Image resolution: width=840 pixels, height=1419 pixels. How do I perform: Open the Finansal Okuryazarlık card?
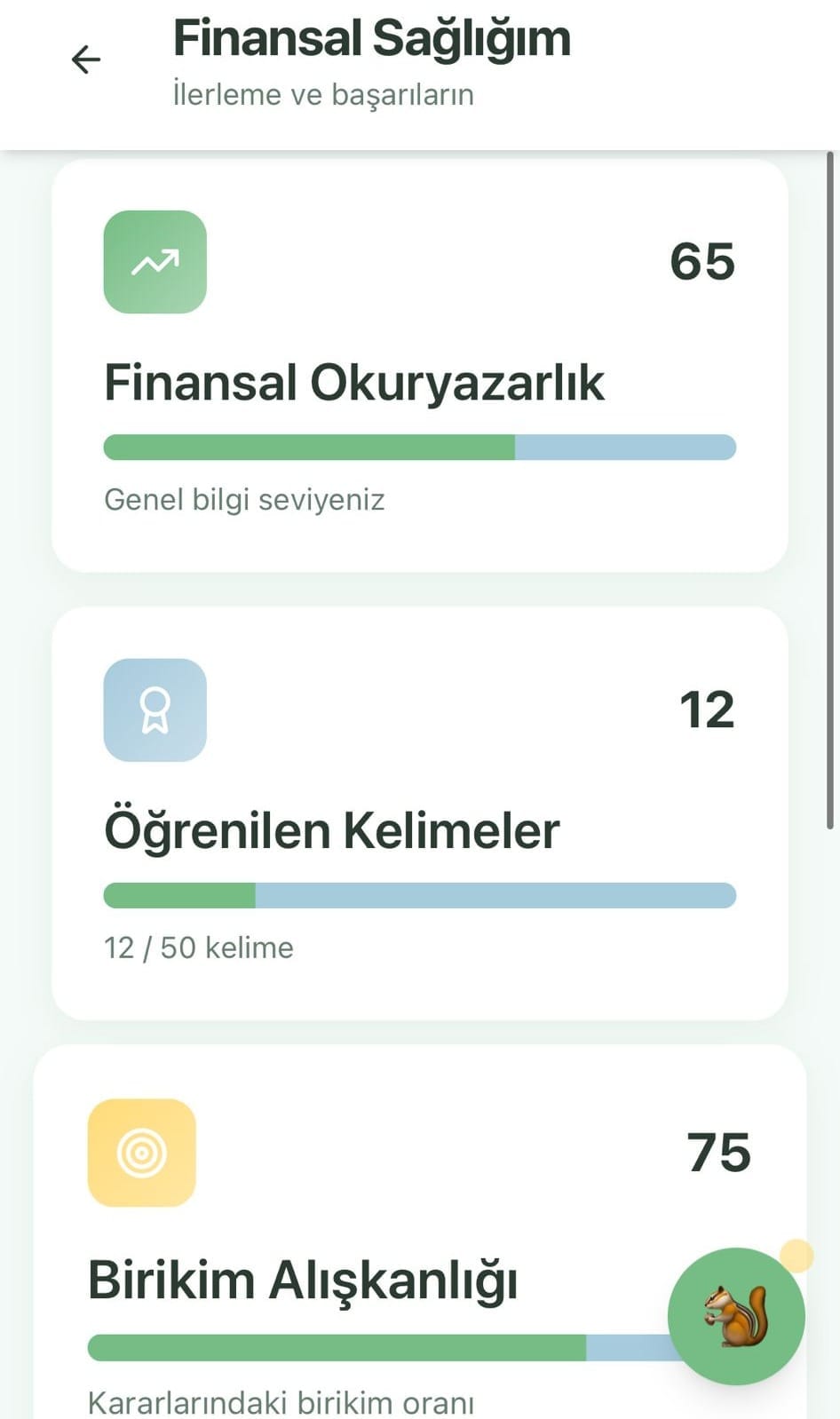point(420,365)
